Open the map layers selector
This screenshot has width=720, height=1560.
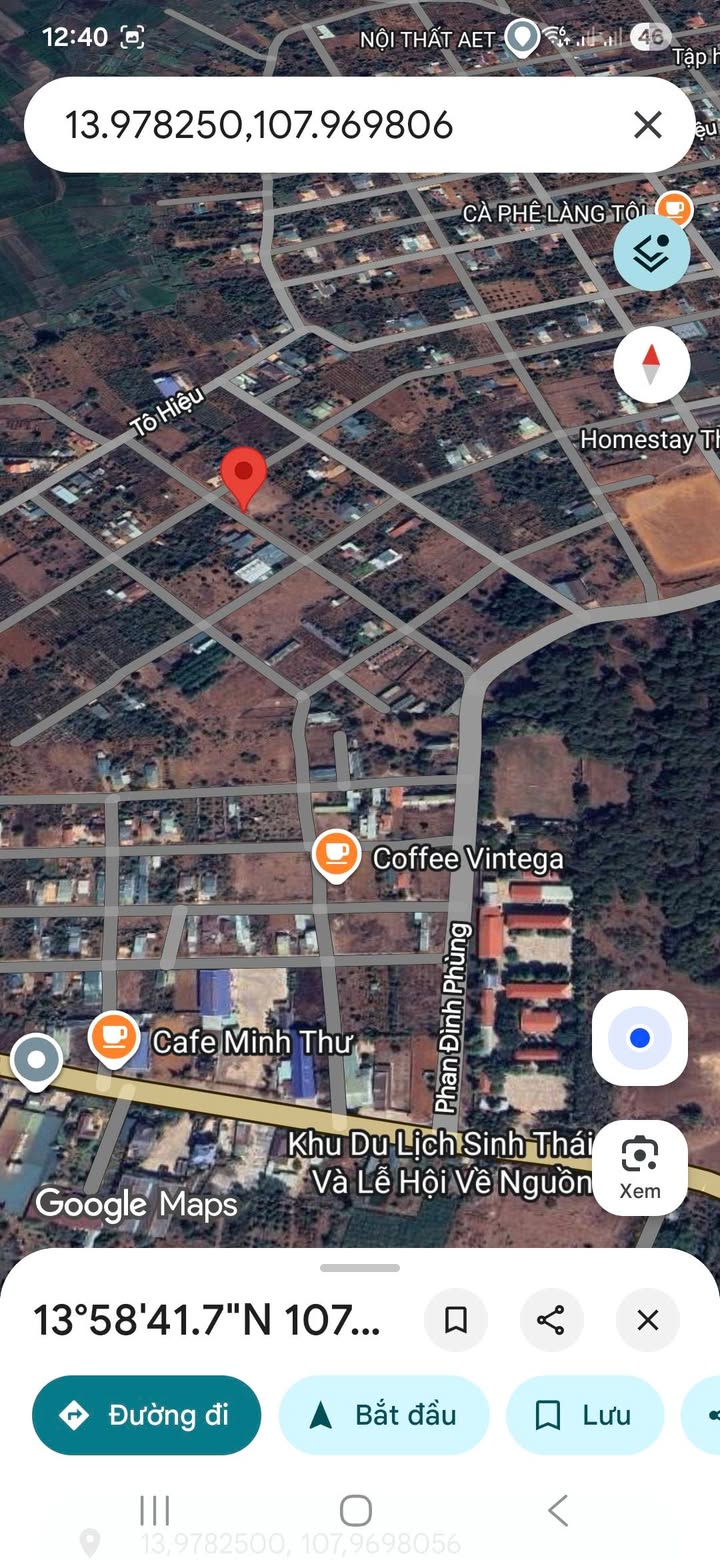651,253
